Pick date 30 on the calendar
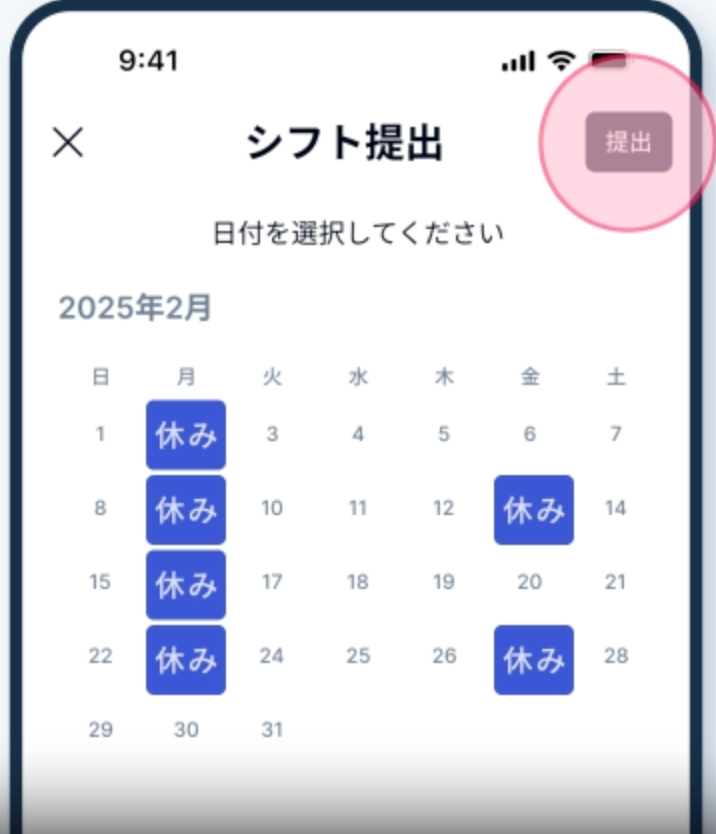Image resolution: width=716 pixels, height=834 pixels. [186, 730]
